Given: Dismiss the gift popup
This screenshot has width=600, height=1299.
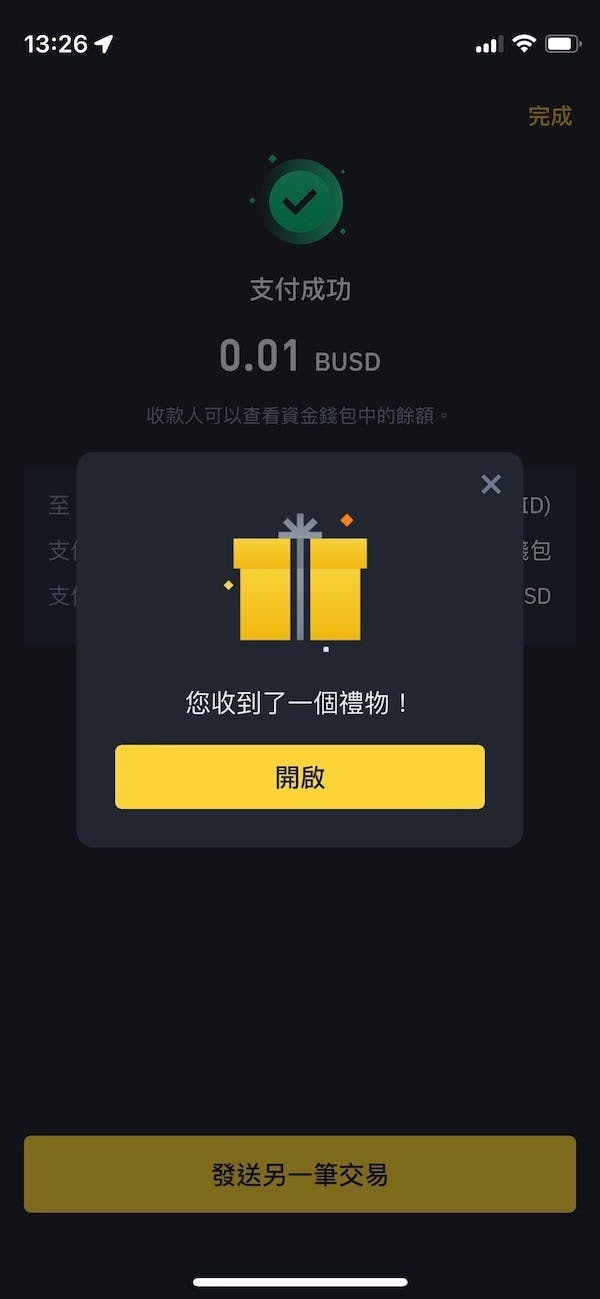Looking at the screenshot, I should tap(491, 484).
